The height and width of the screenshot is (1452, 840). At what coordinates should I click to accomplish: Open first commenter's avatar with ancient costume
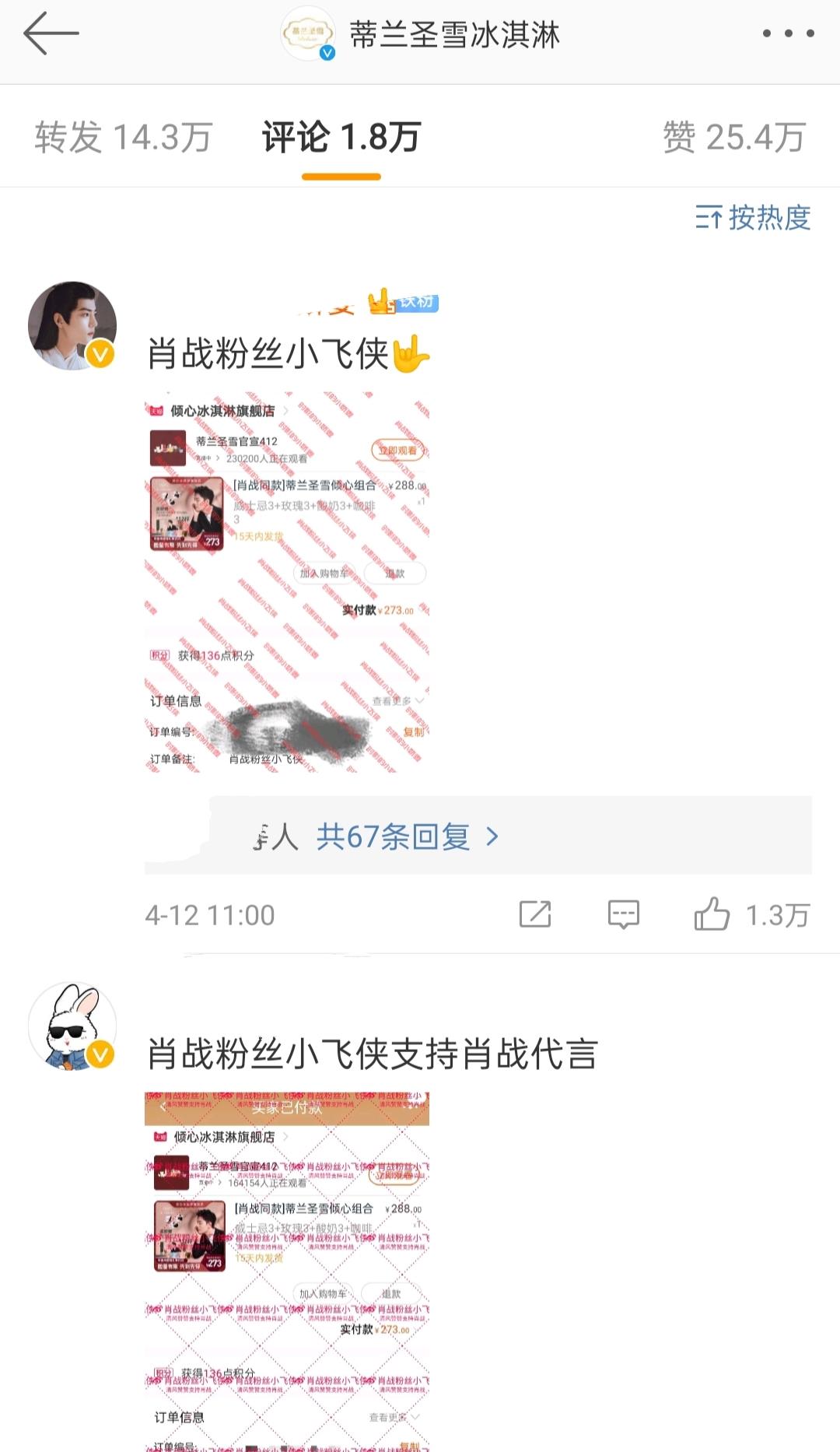(72, 325)
